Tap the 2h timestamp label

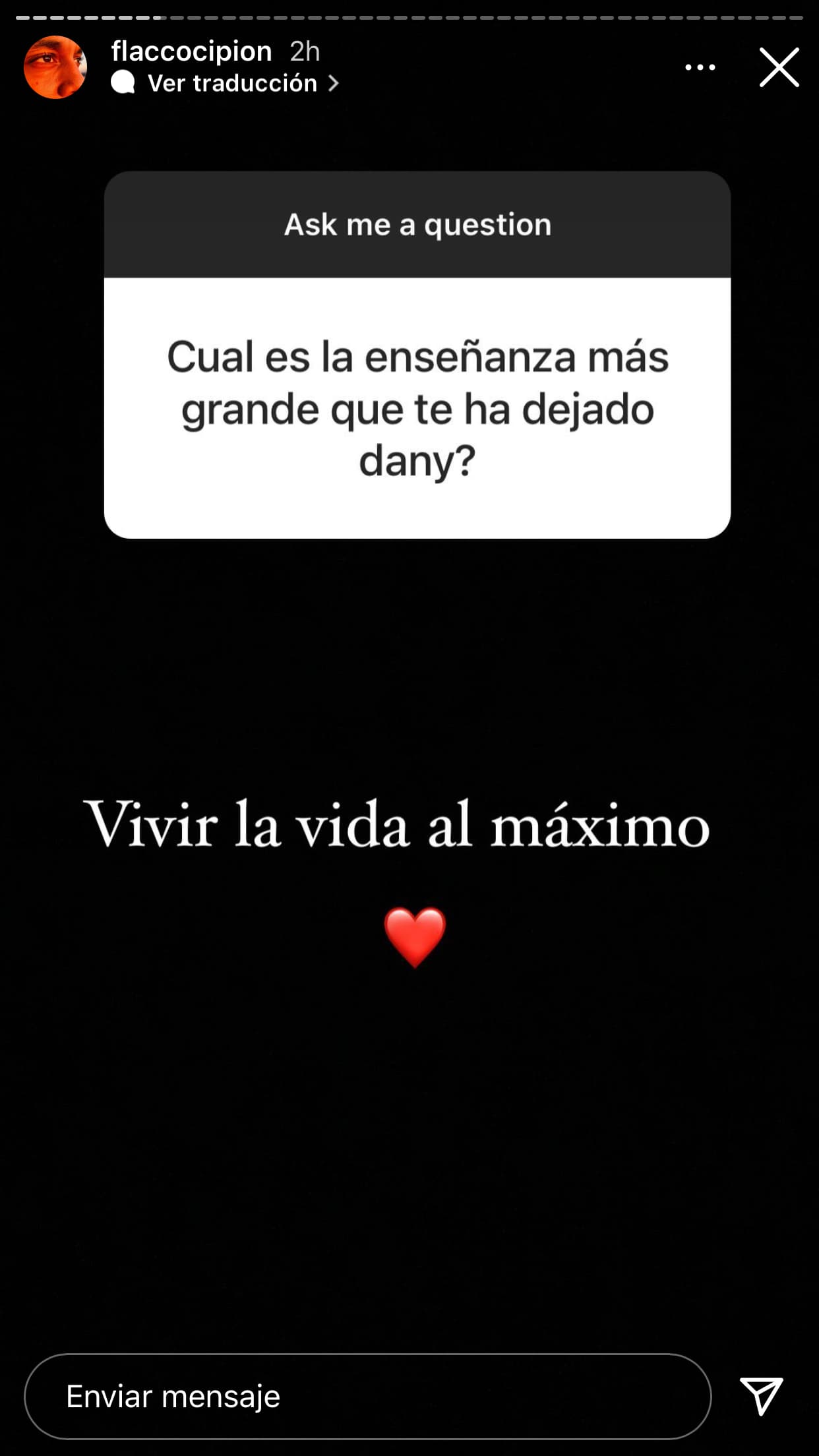304,51
